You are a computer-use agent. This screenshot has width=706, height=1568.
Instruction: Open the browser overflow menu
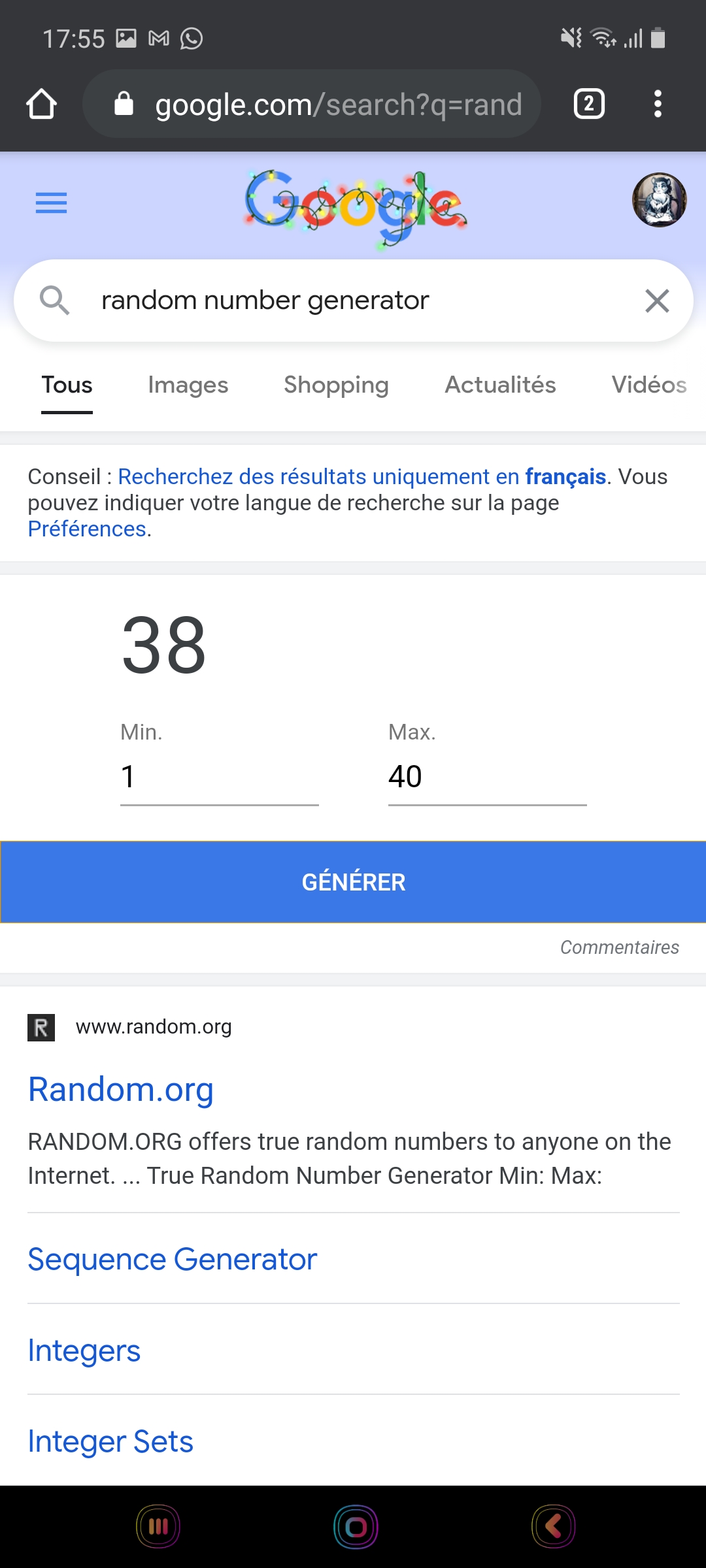pos(658,104)
